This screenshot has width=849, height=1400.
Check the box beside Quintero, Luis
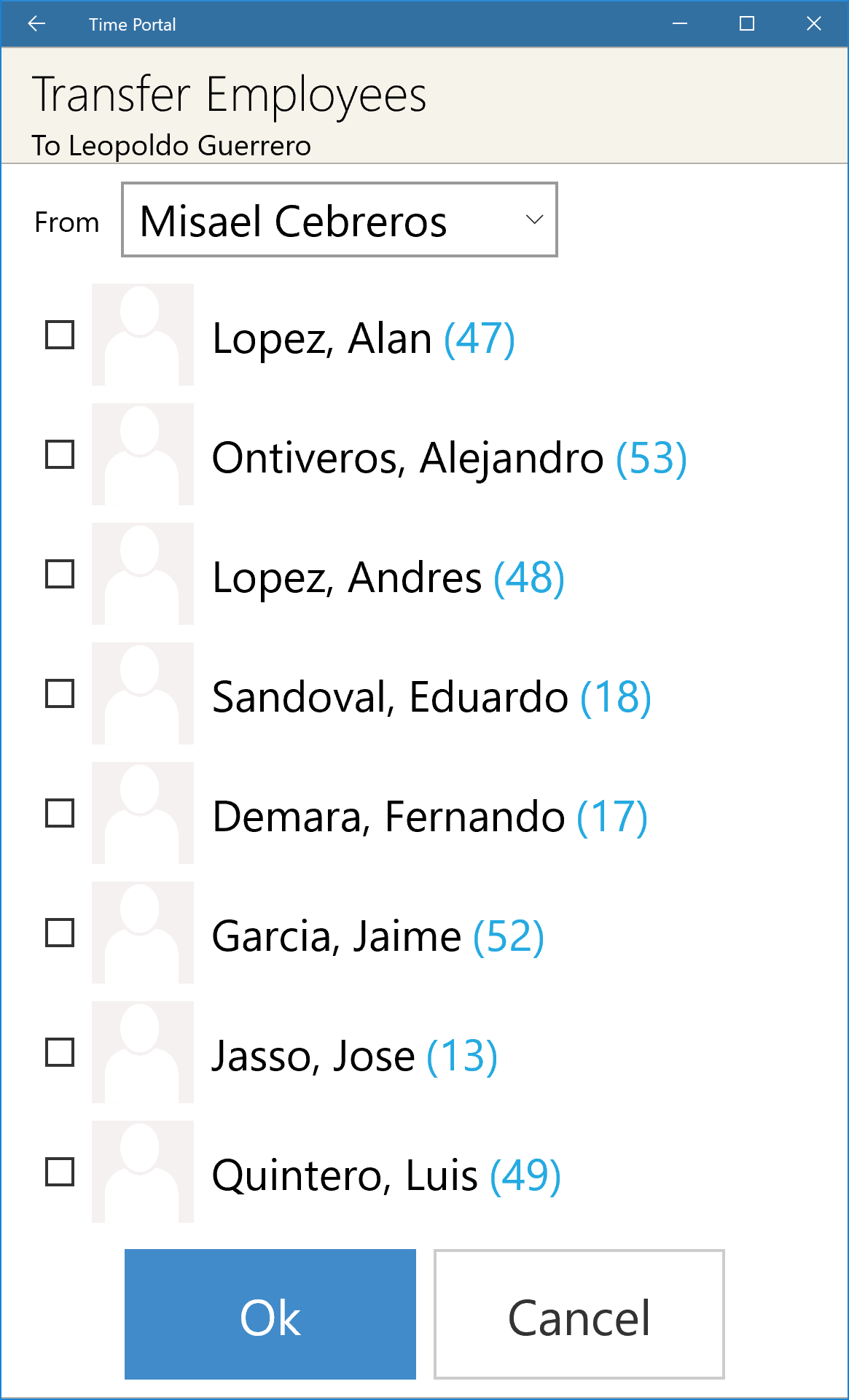point(60,1172)
